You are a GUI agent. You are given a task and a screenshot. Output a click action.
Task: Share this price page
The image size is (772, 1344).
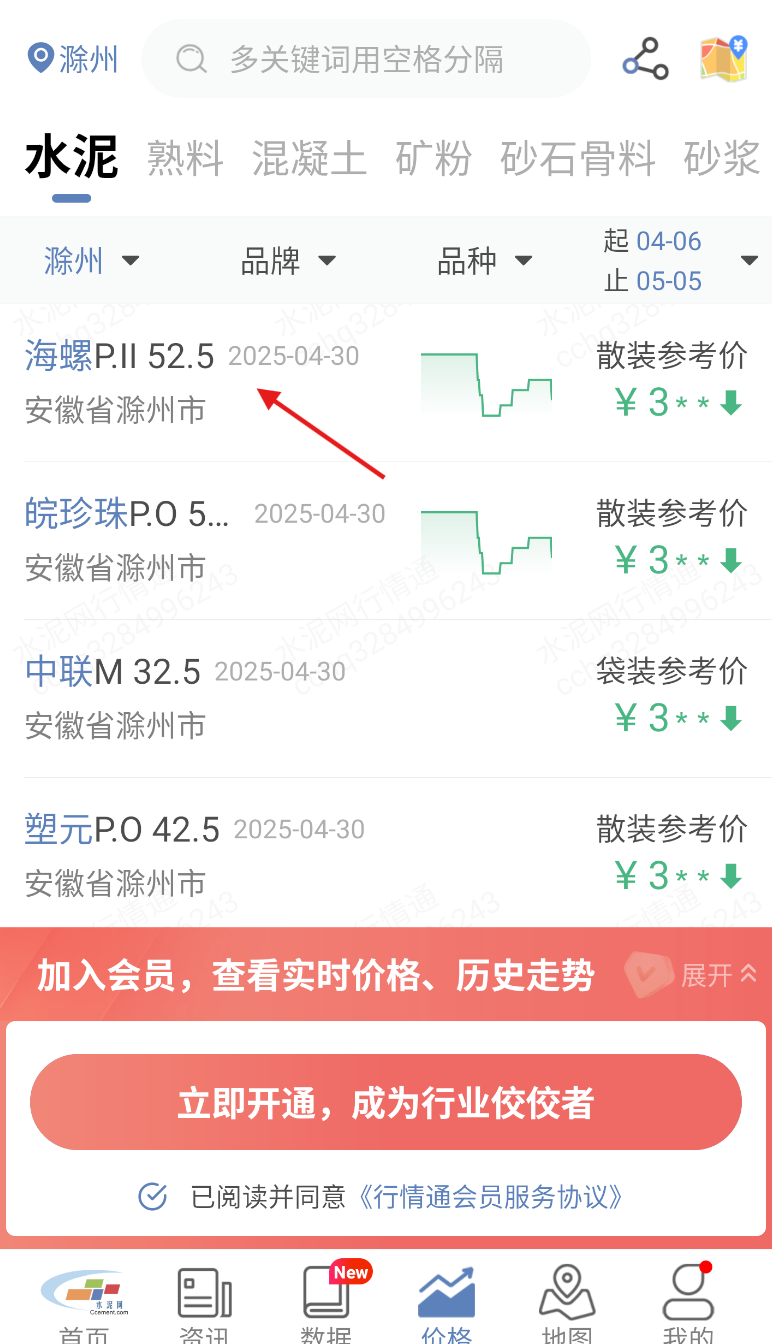(x=646, y=59)
